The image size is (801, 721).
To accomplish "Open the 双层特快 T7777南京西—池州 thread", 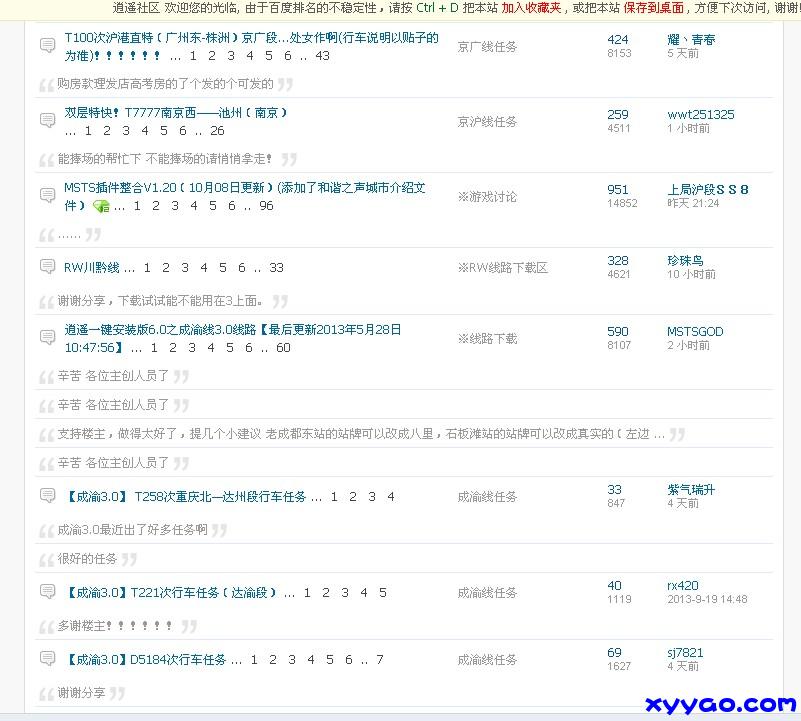I will tap(176, 114).
